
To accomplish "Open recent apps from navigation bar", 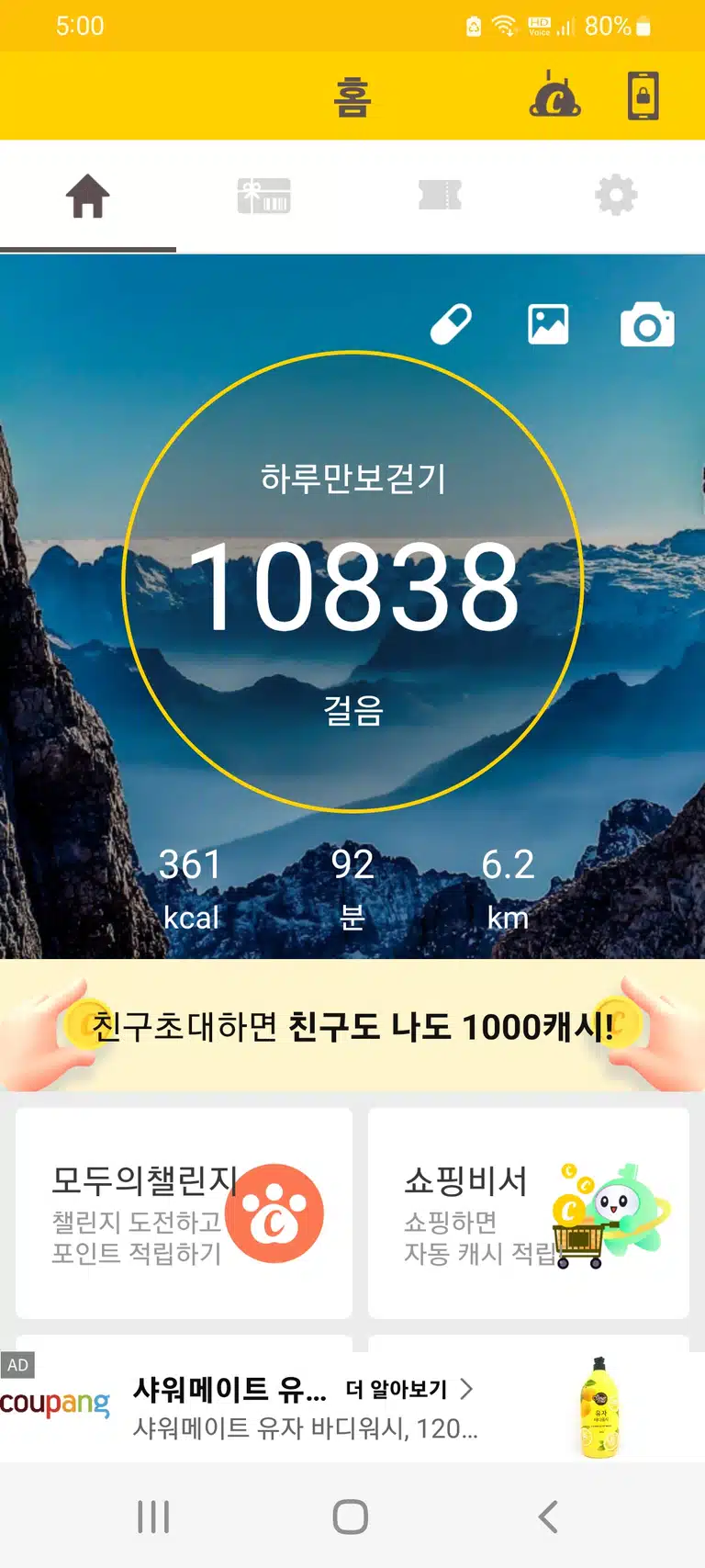I will (x=153, y=1517).
